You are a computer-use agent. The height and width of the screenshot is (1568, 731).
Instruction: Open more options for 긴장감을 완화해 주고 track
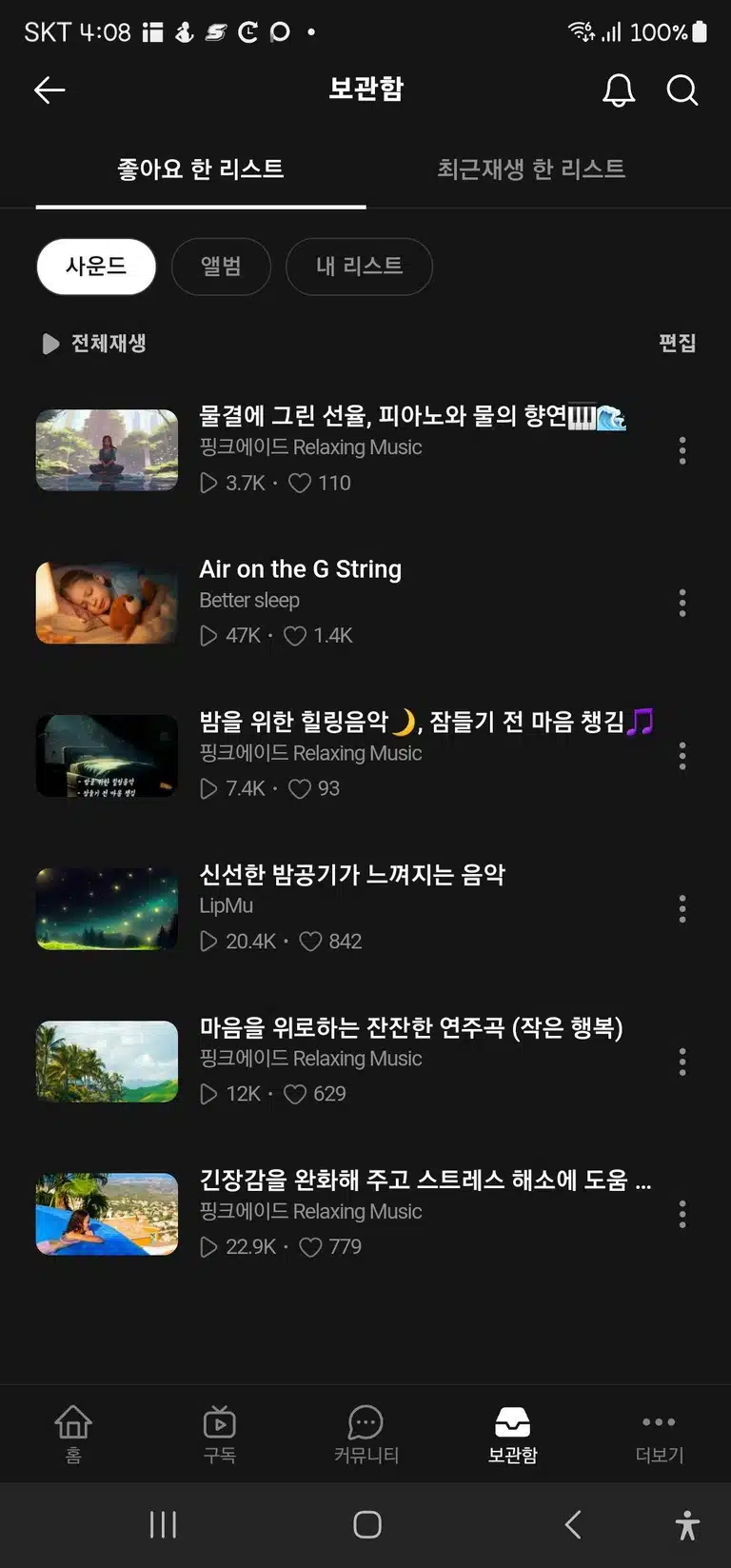[x=682, y=1215]
